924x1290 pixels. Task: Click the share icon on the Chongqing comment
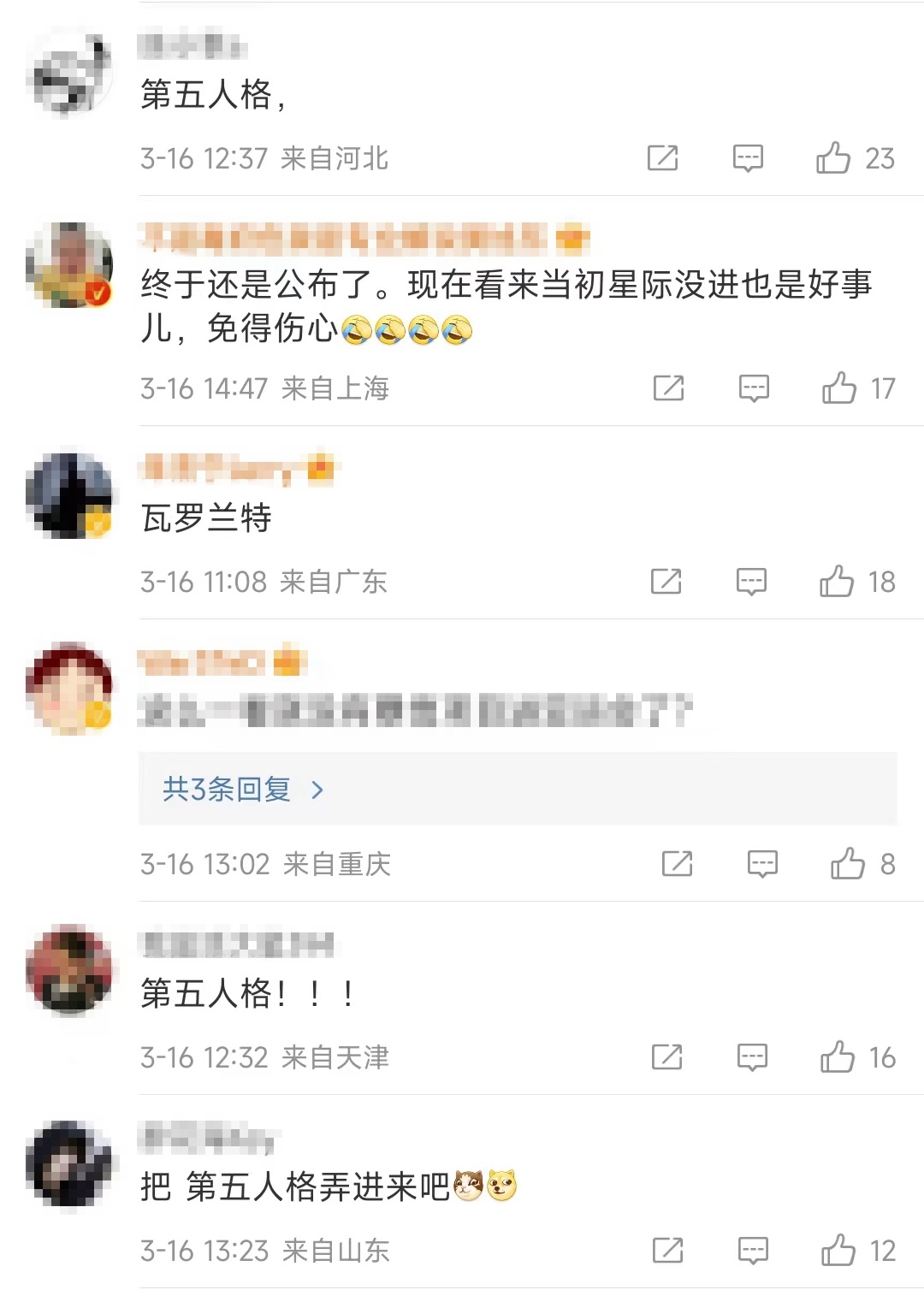coord(676,864)
